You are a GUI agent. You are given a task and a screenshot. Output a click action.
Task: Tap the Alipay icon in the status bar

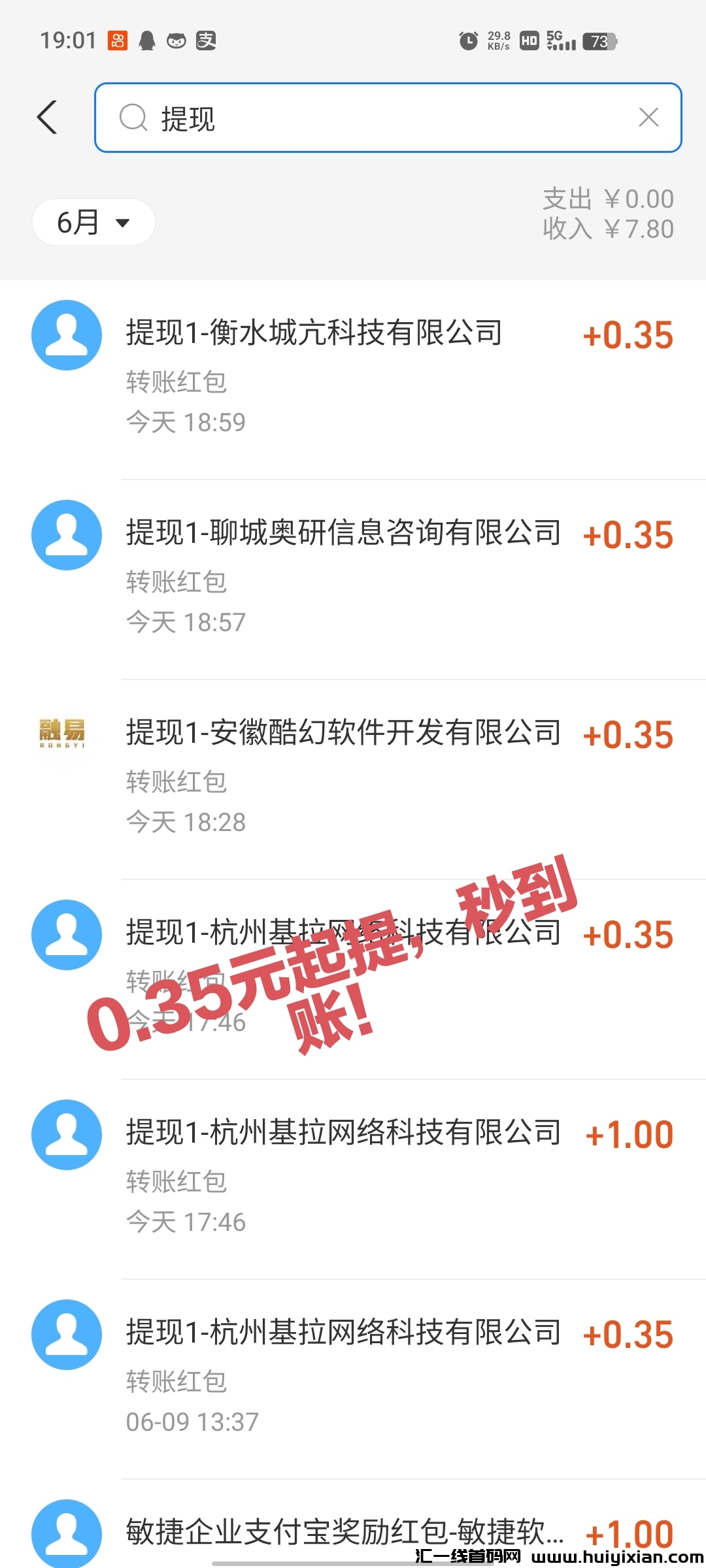pos(206,41)
